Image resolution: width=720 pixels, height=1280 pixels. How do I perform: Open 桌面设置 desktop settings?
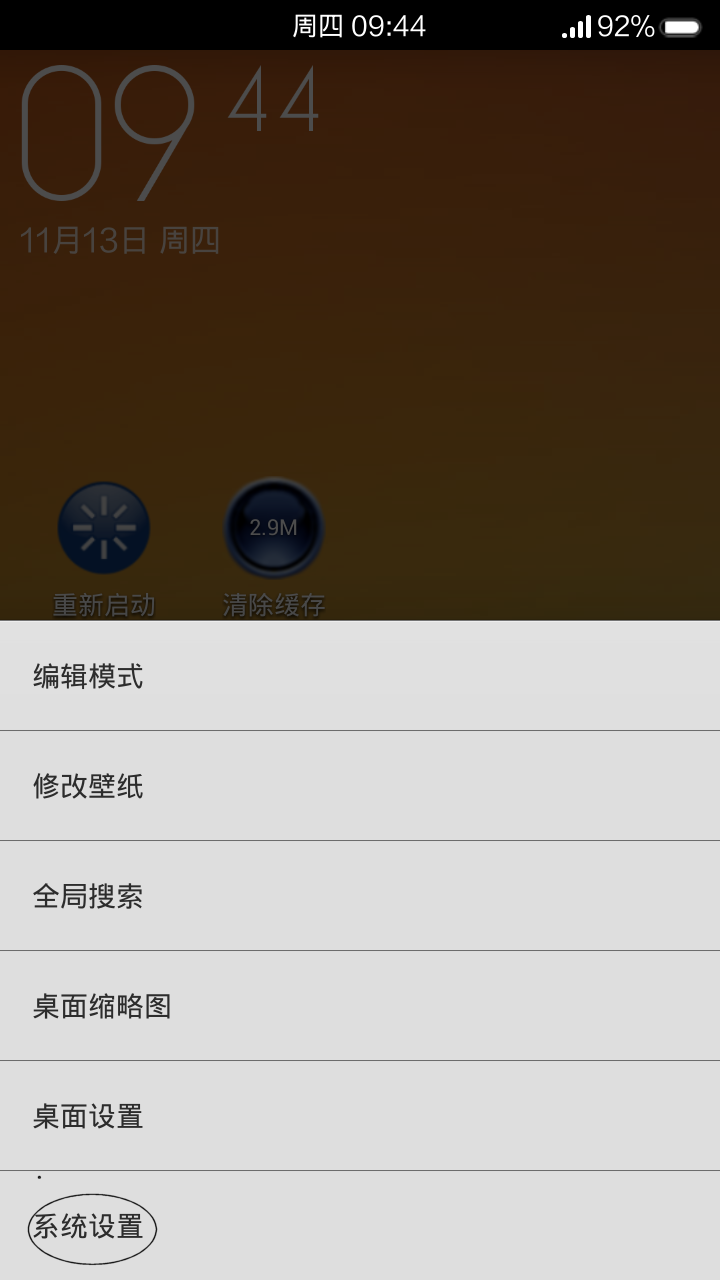[x=360, y=1116]
